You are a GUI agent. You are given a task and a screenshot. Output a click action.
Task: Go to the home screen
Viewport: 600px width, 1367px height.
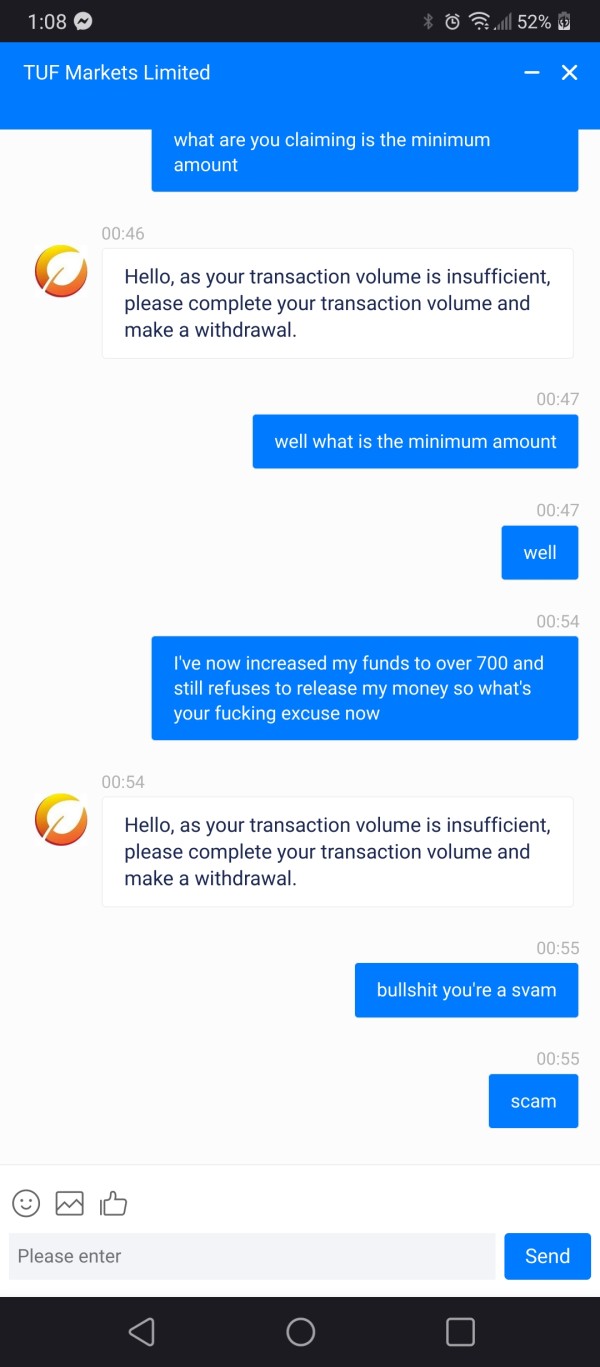[x=300, y=1331]
